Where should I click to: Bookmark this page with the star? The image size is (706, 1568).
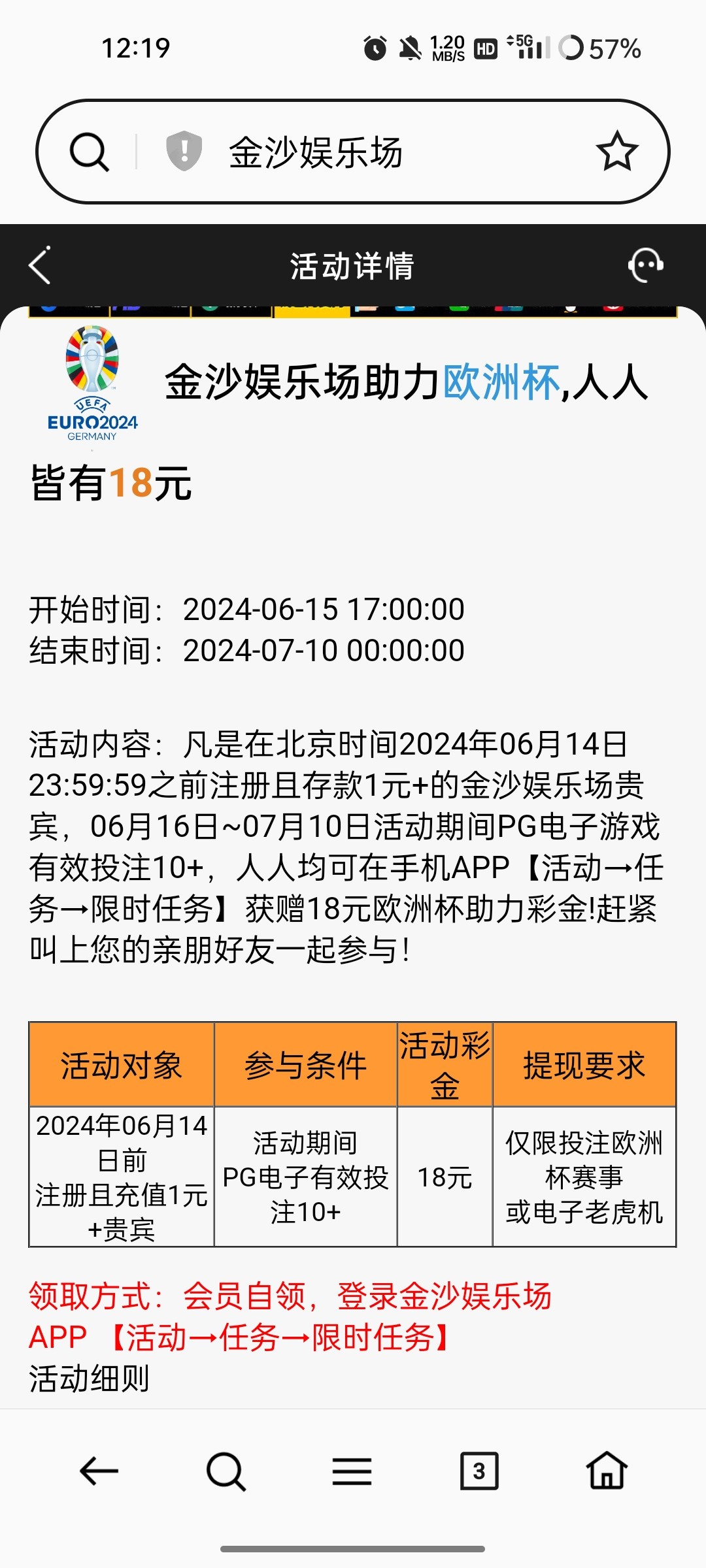[616, 152]
